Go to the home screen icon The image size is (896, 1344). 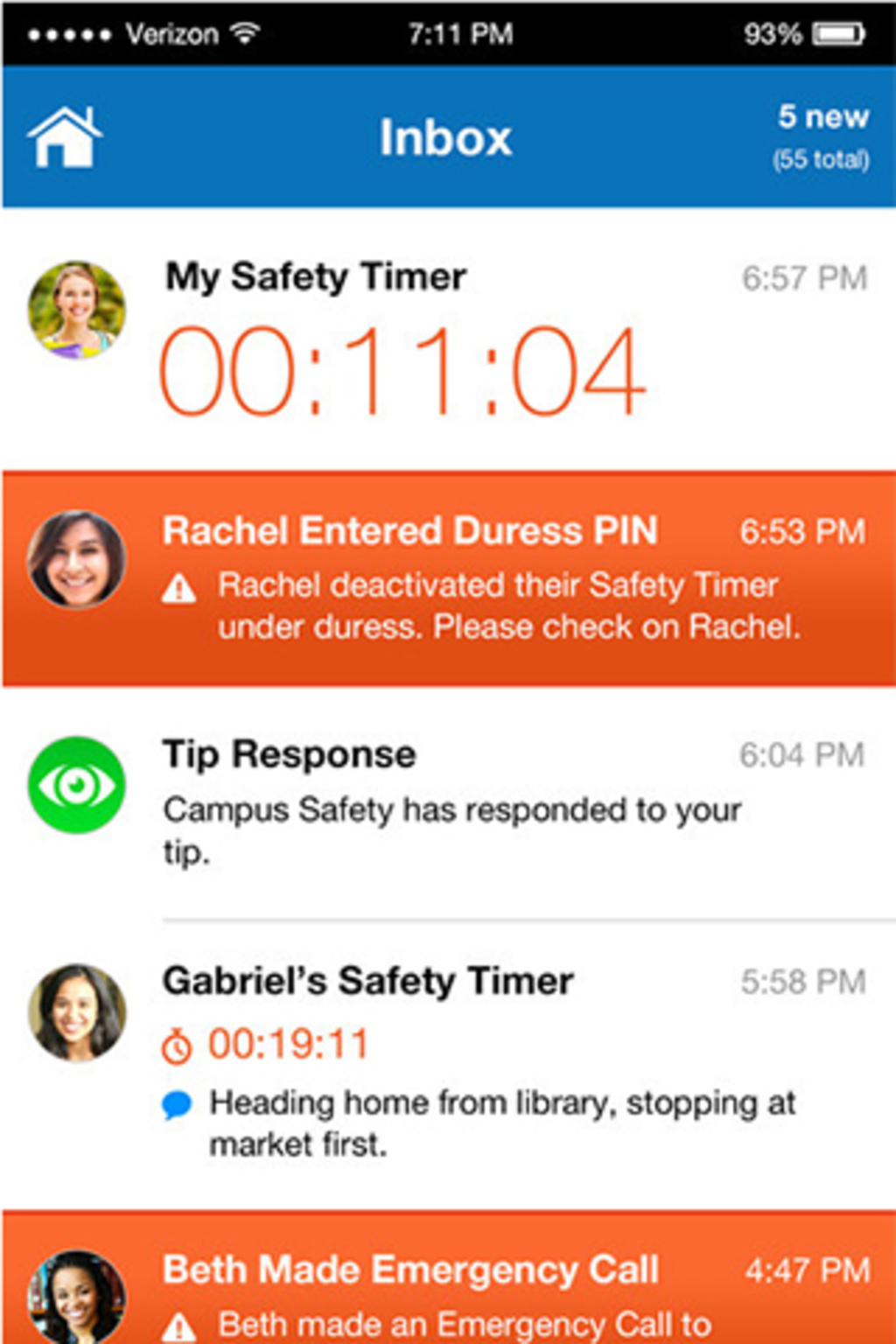click(65, 137)
